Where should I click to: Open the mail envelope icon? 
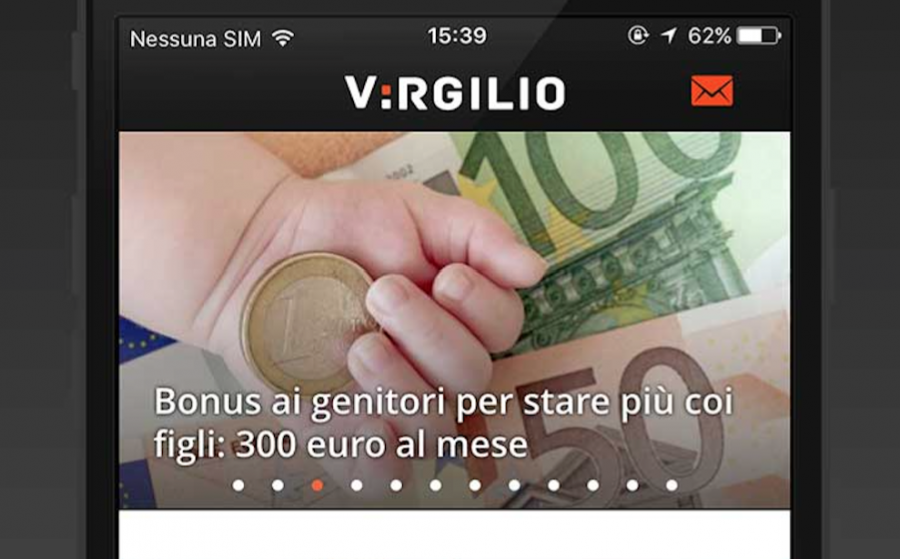[711, 92]
